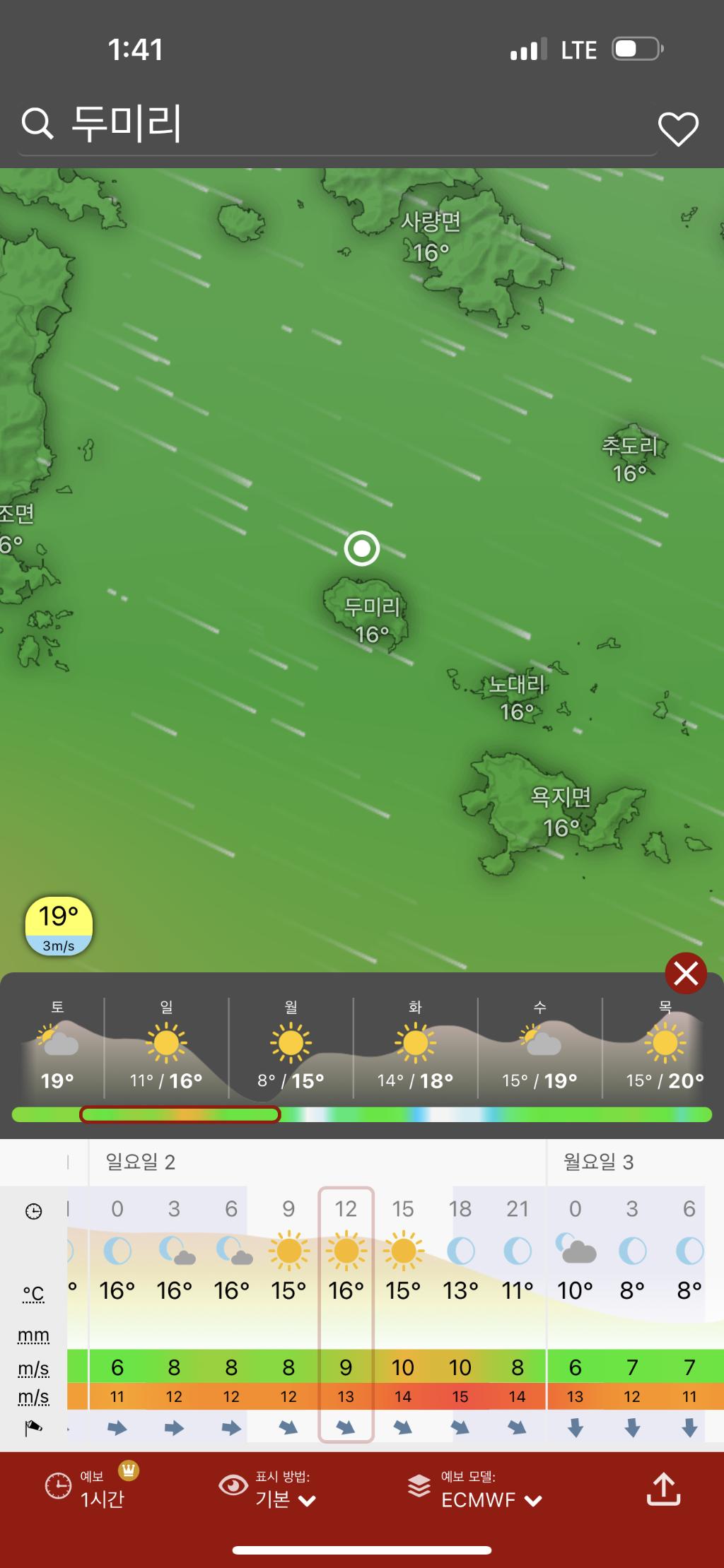Select the 일 day forecast
The width and height of the screenshot is (724, 1568).
[166, 1047]
